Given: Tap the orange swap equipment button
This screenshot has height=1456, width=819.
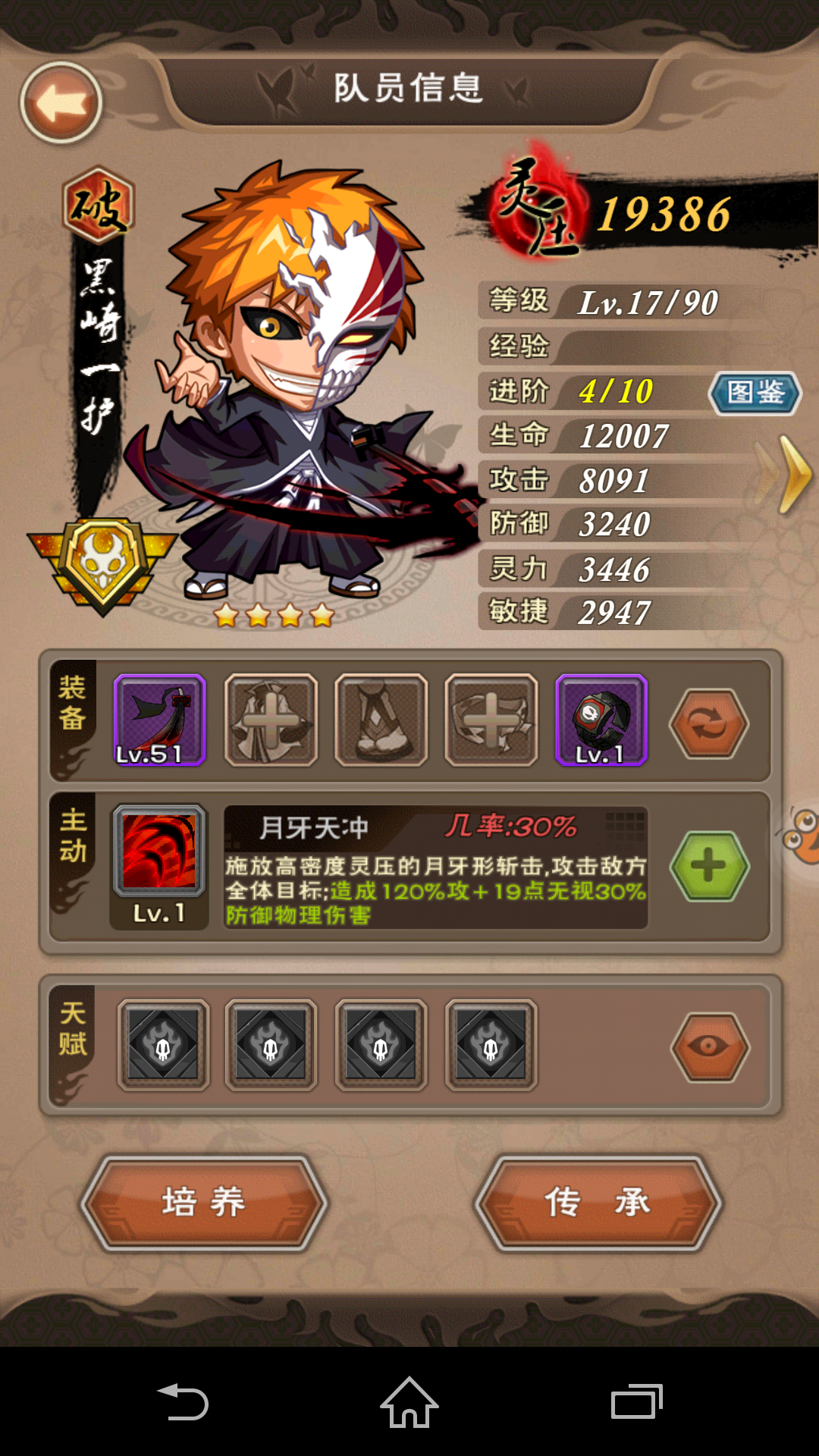Looking at the screenshot, I should 709,723.
